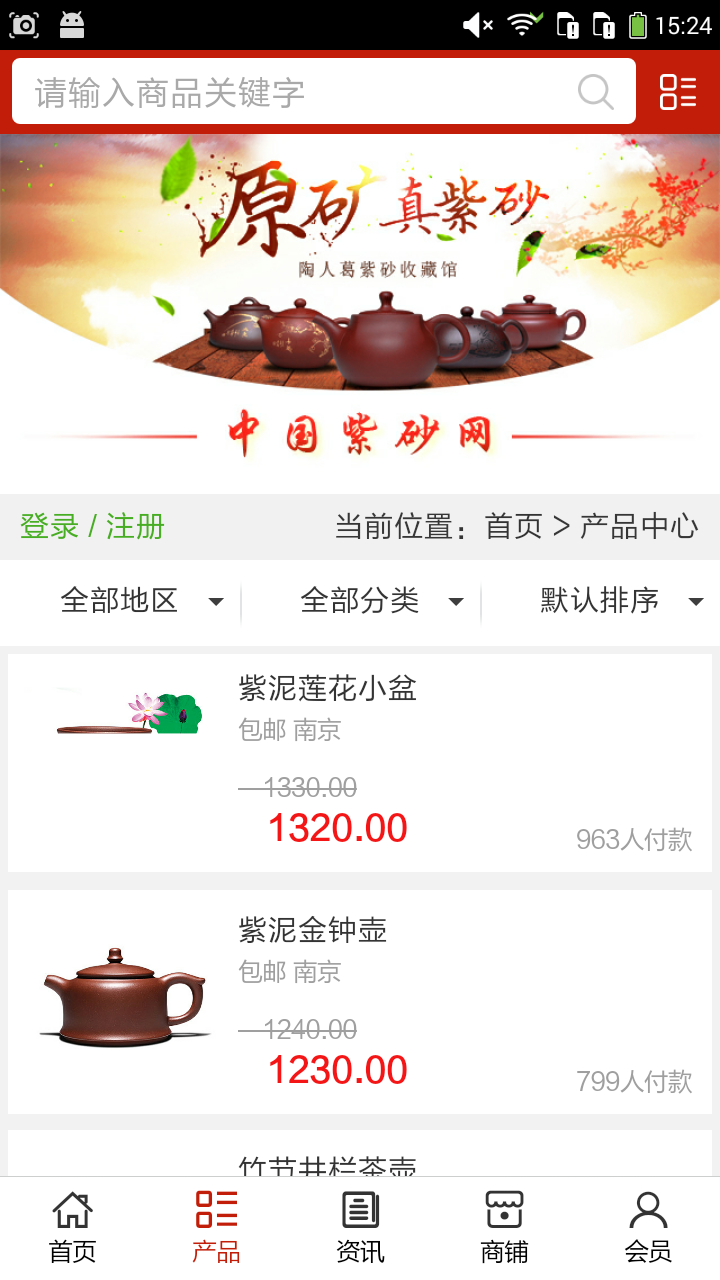Open the 原矿真紫砂 banner
Image resolution: width=720 pixels, height=1280 pixels.
(360, 300)
